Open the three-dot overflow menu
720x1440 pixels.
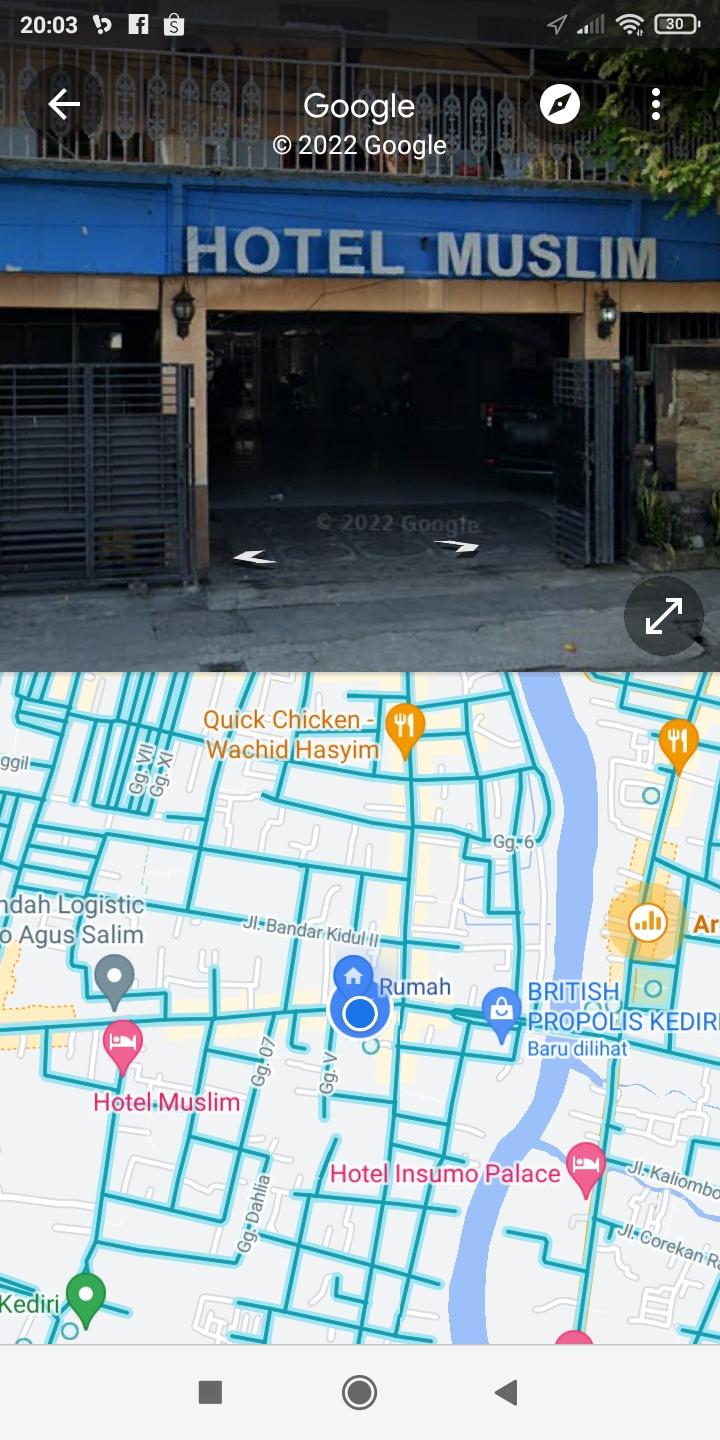pyautogui.click(x=655, y=104)
